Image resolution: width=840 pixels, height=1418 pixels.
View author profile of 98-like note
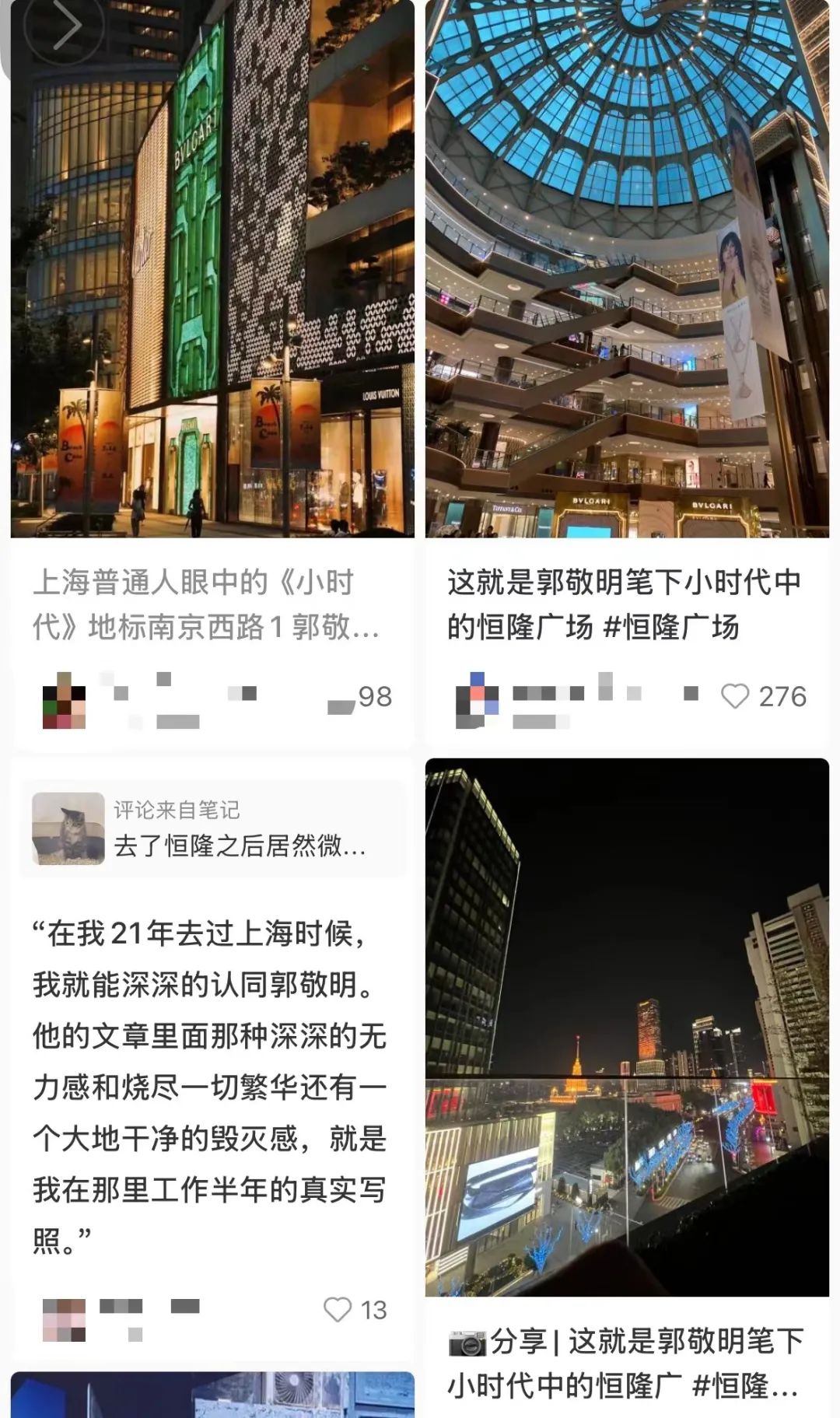click(x=64, y=699)
